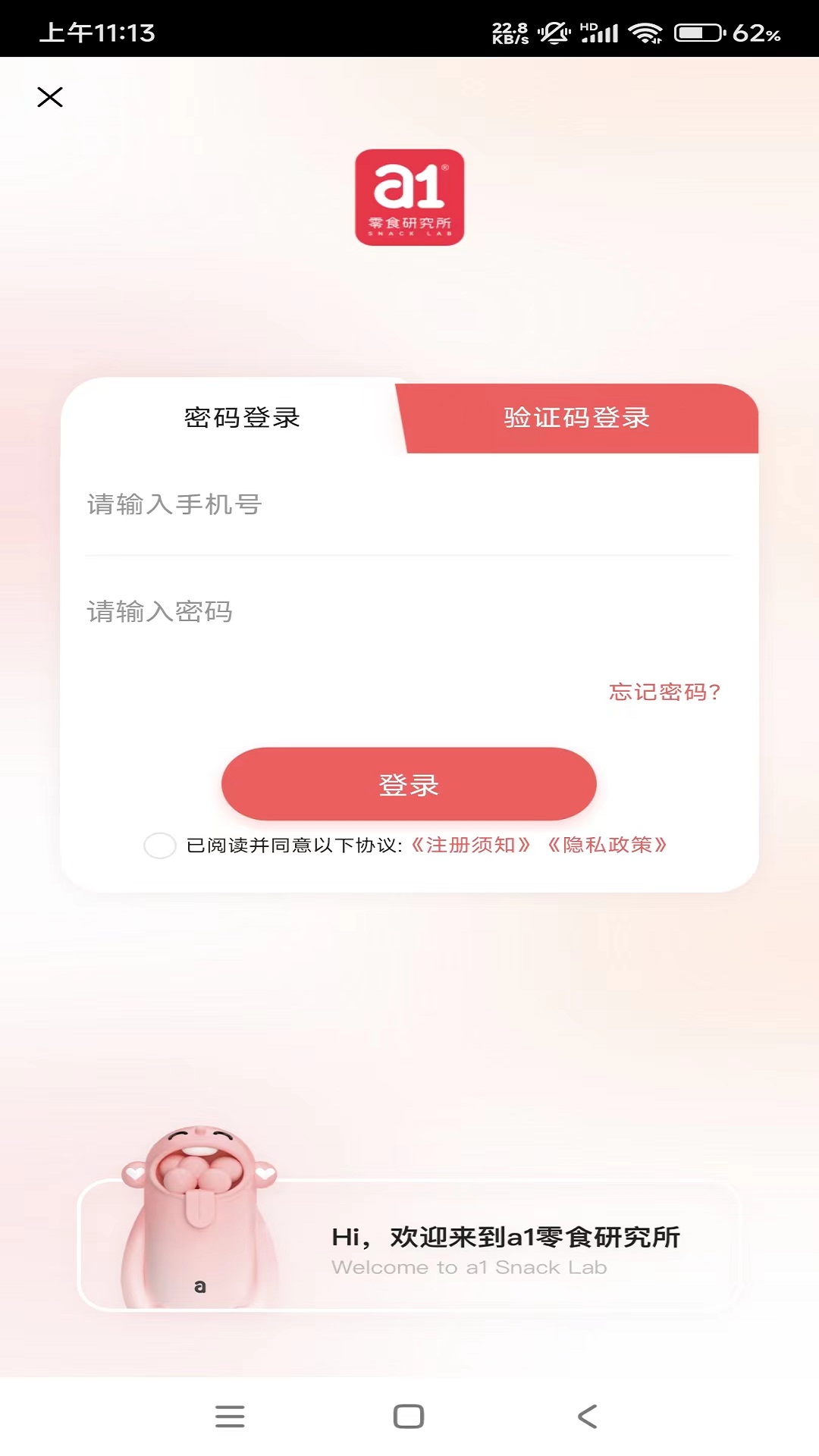This screenshot has width=819, height=1456.
Task: Close the login screen with the X
Action: (x=50, y=97)
